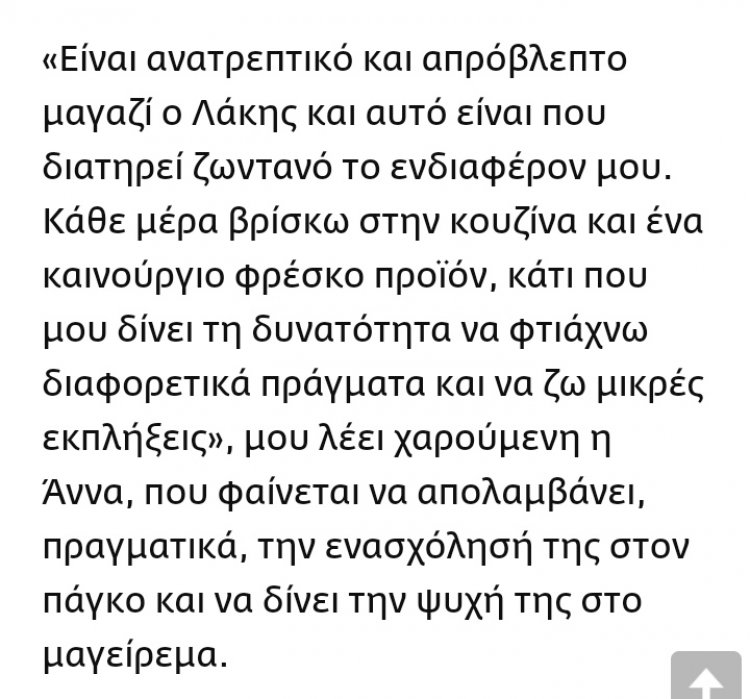Tap the scroll-to-top arrow button

coord(705,676)
